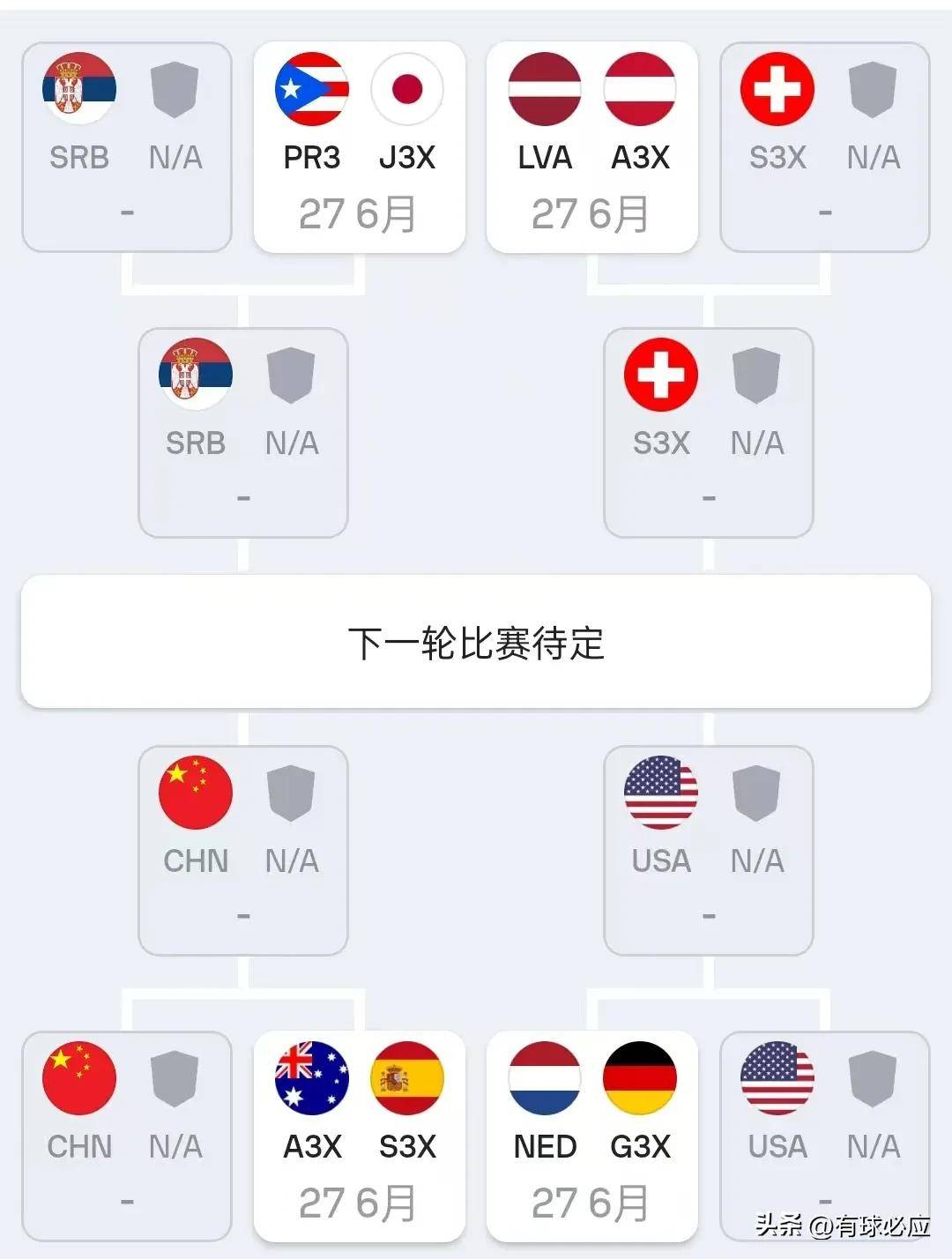Click the Austria flag next to A3X
The height and width of the screenshot is (1259, 952).
click(641, 88)
